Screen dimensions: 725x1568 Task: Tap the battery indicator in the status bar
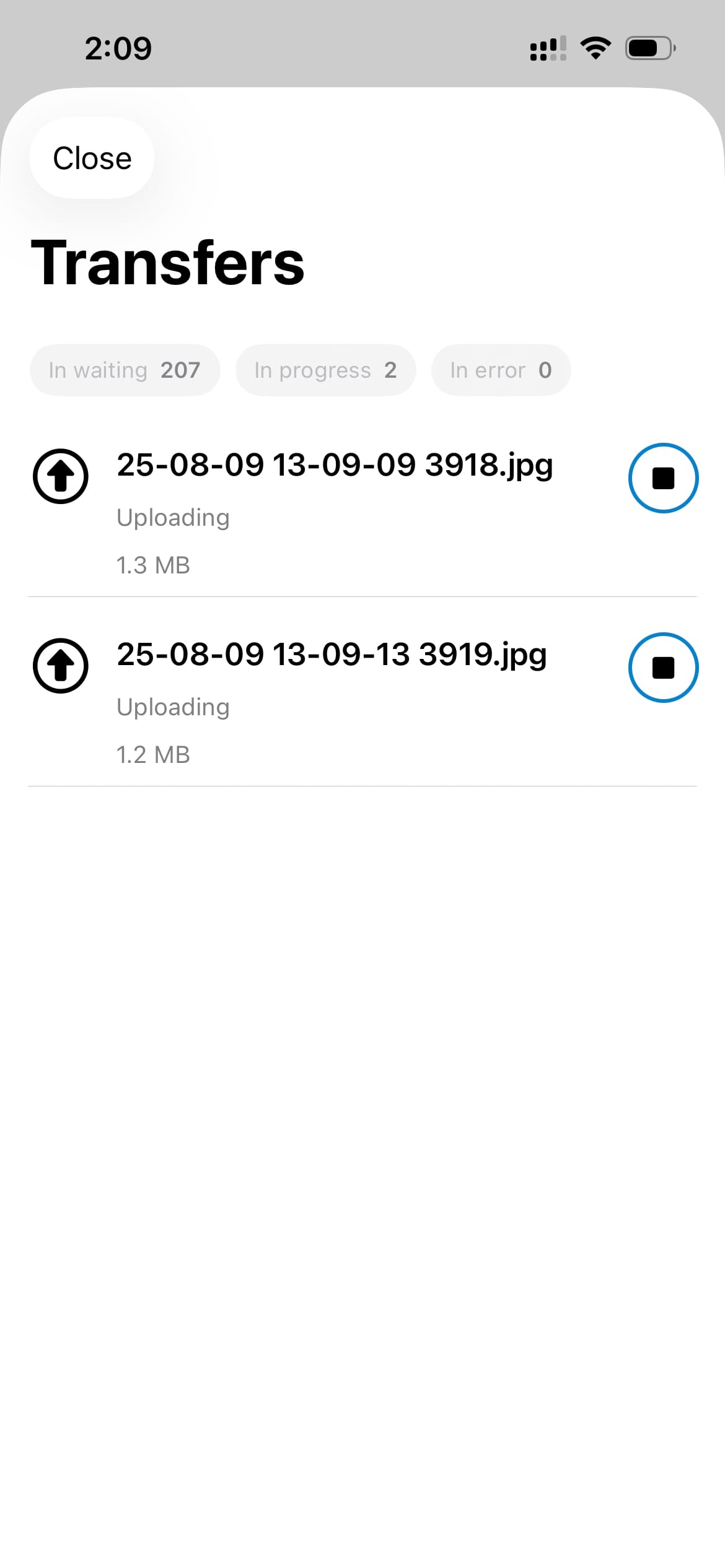coord(648,47)
